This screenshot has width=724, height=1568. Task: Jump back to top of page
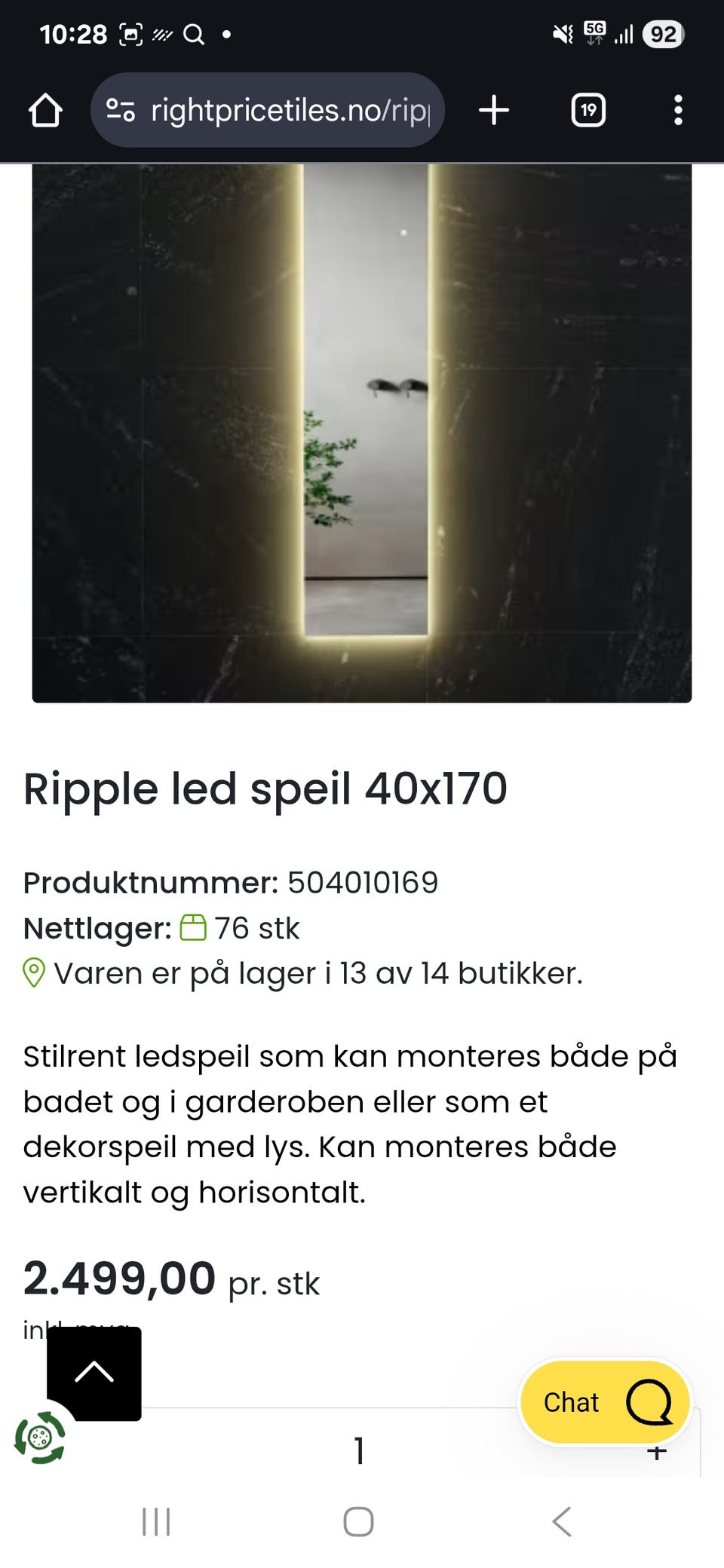point(94,1374)
